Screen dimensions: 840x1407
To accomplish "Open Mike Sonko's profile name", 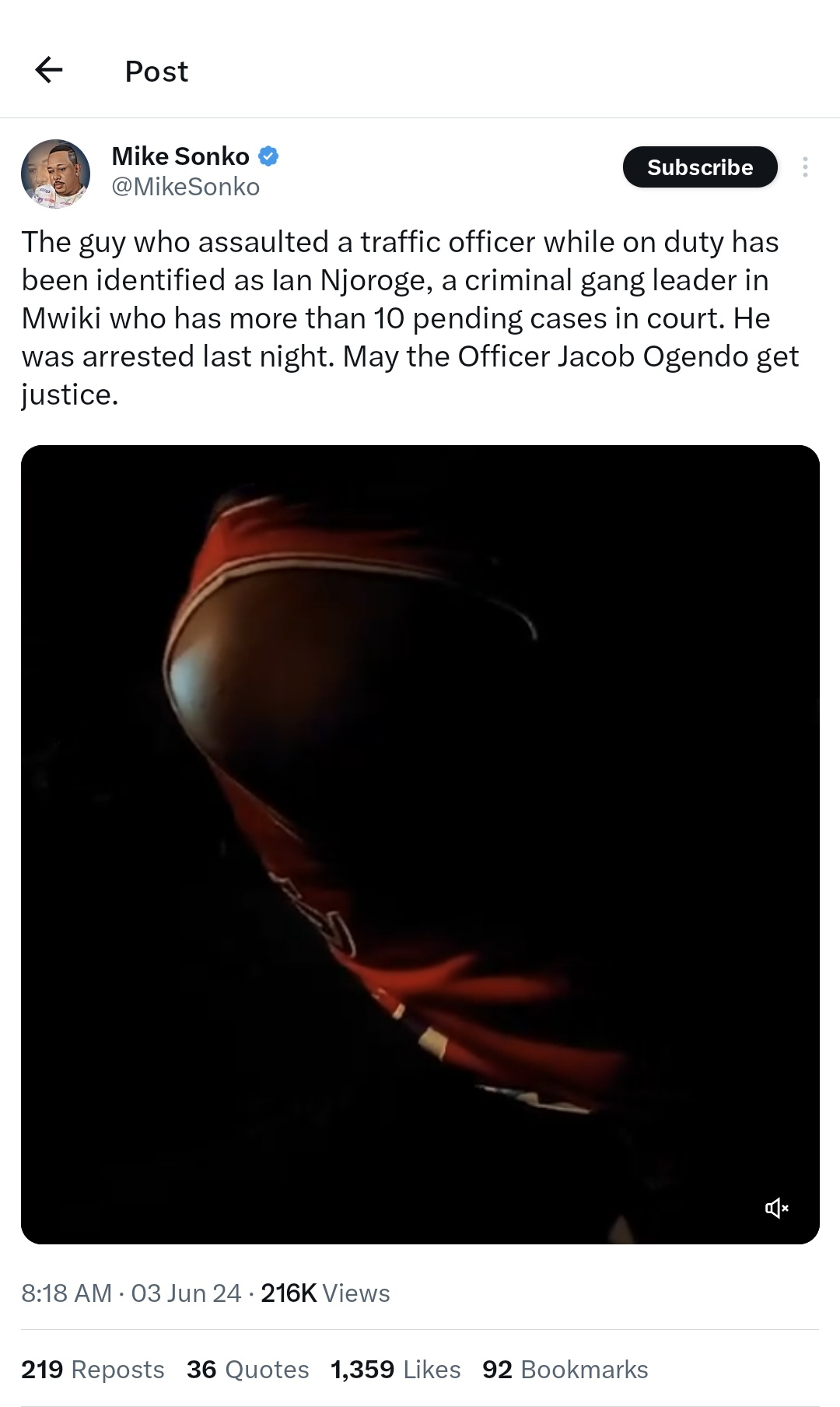I will pos(180,156).
